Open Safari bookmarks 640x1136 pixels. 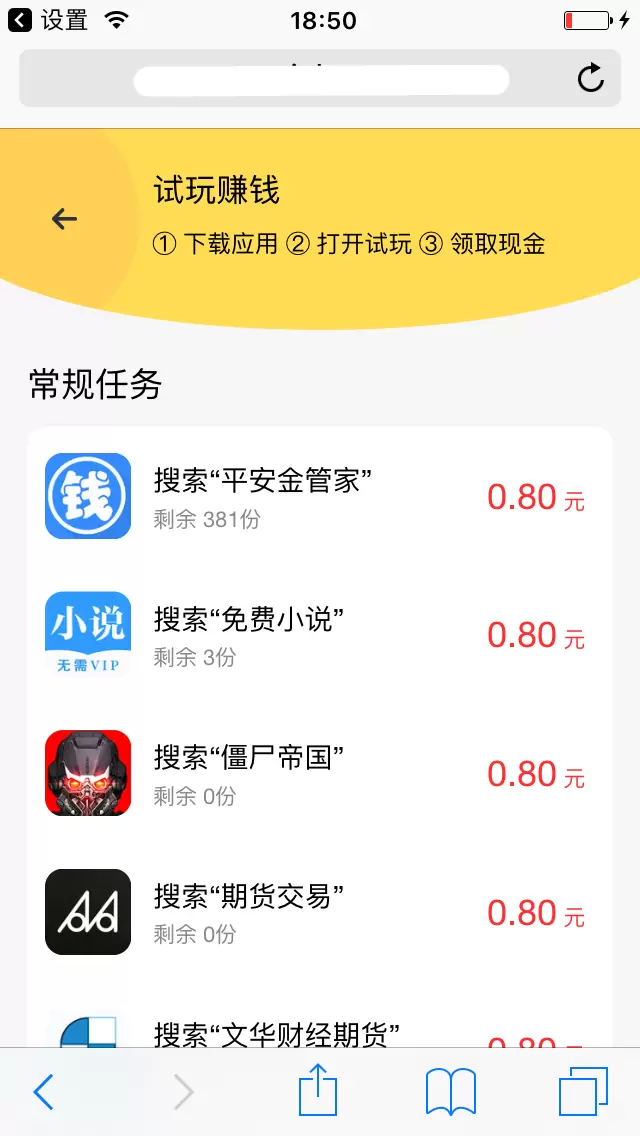[451, 1091]
